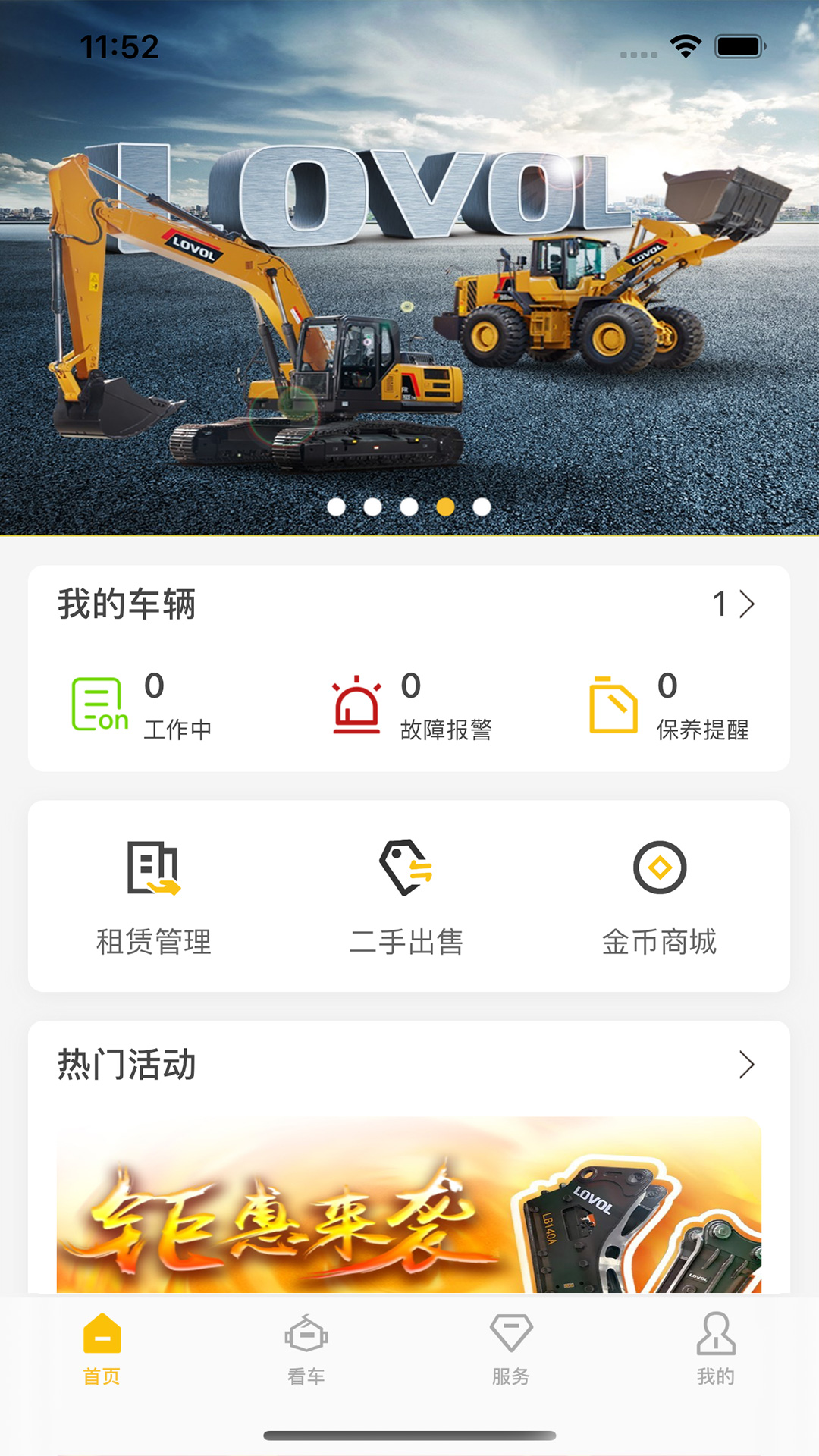The width and height of the screenshot is (819, 1456).
Task: Tap the LOVOL excavator carousel banner
Action: tap(409, 303)
